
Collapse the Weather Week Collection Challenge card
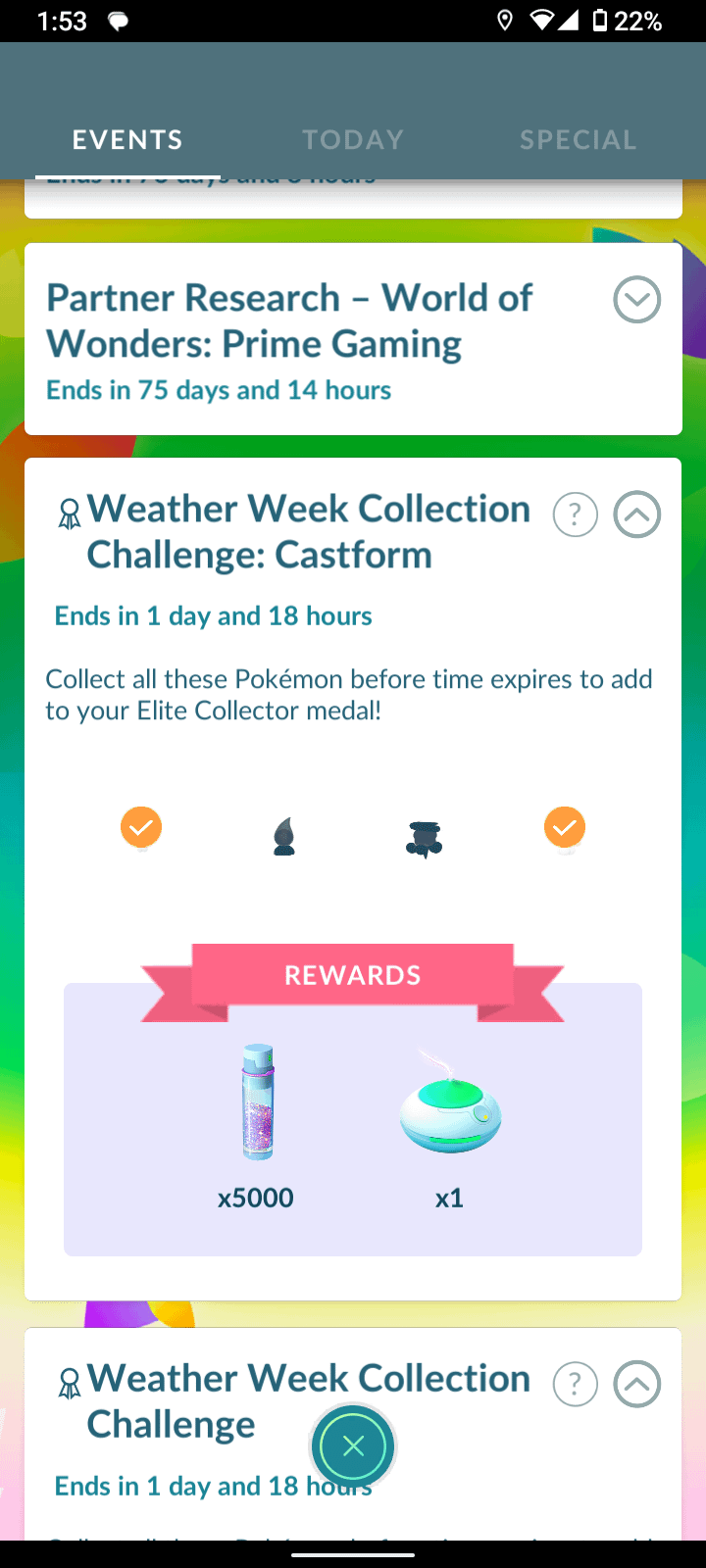[636, 1385]
